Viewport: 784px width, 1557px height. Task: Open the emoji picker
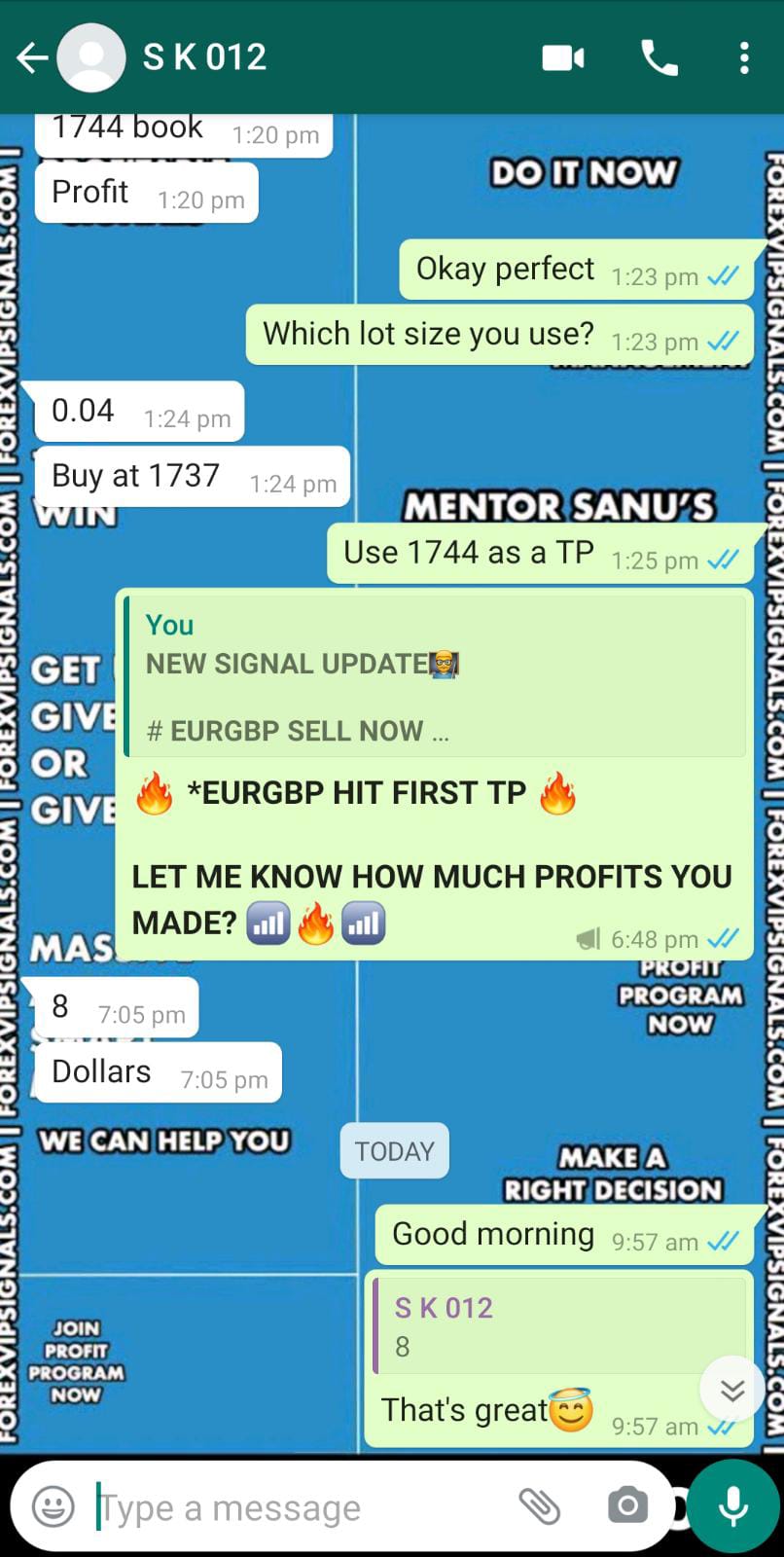(x=53, y=1507)
